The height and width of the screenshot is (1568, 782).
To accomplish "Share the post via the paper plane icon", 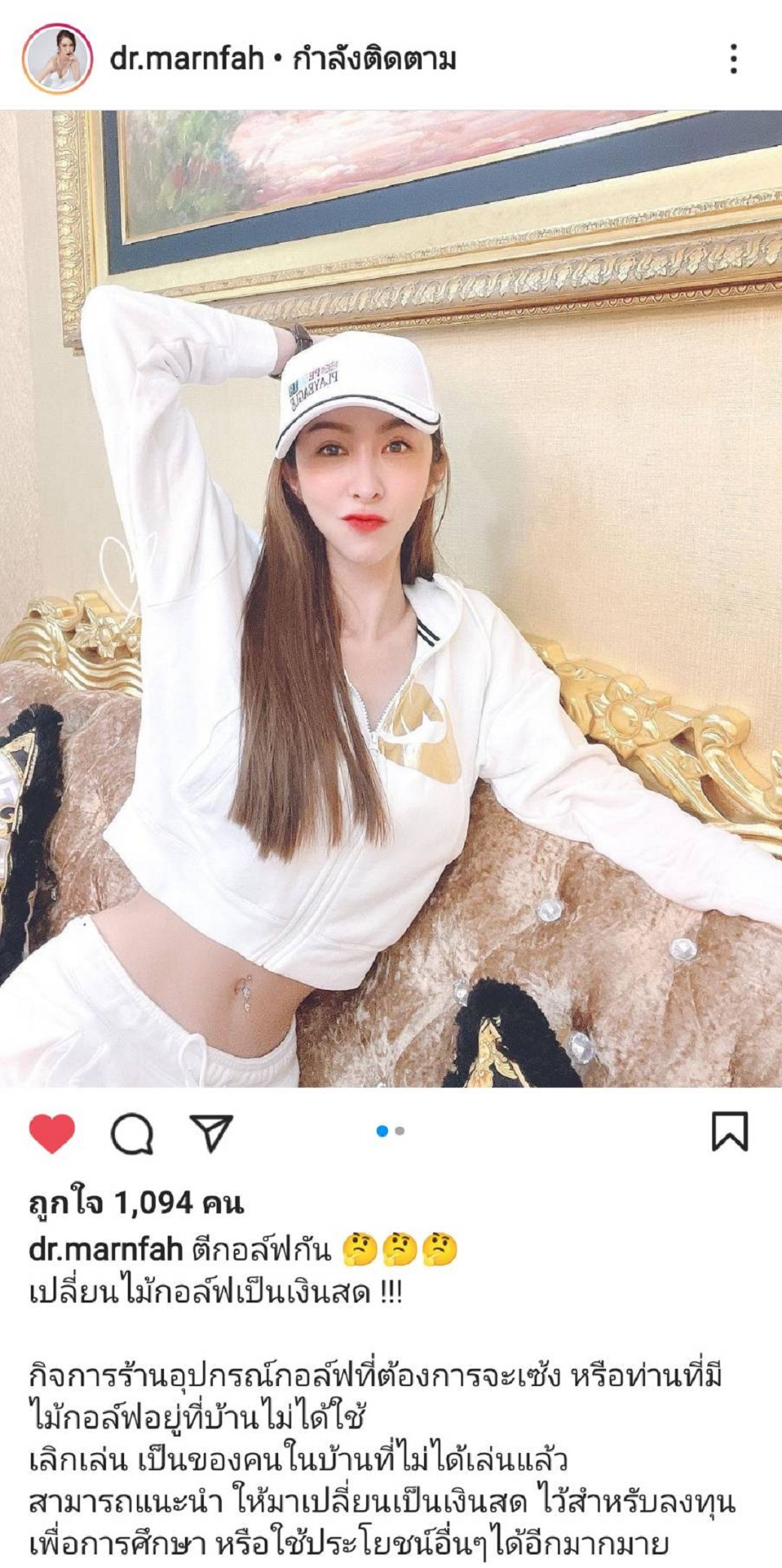I will pyautogui.click(x=211, y=1133).
